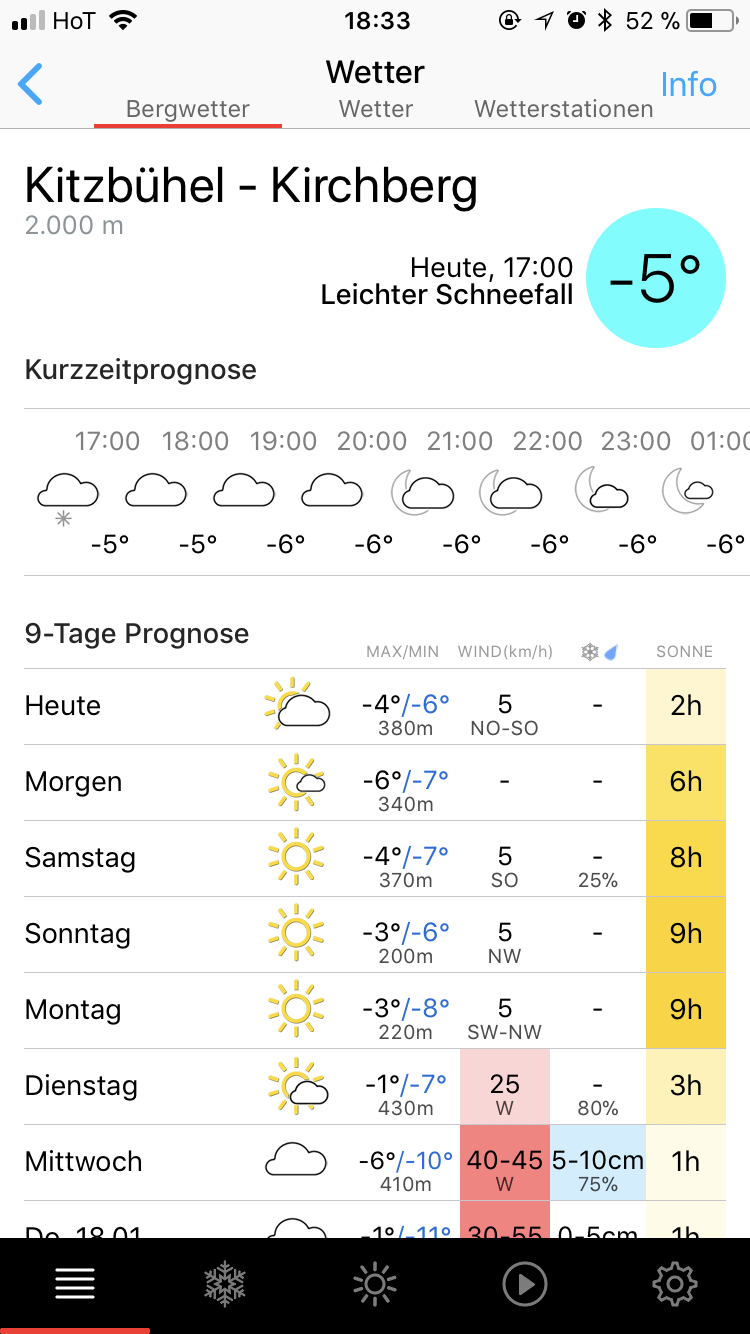750x1334 pixels.
Task: Open the snowflake snow report tab
Action: [x=225, y=1283]
